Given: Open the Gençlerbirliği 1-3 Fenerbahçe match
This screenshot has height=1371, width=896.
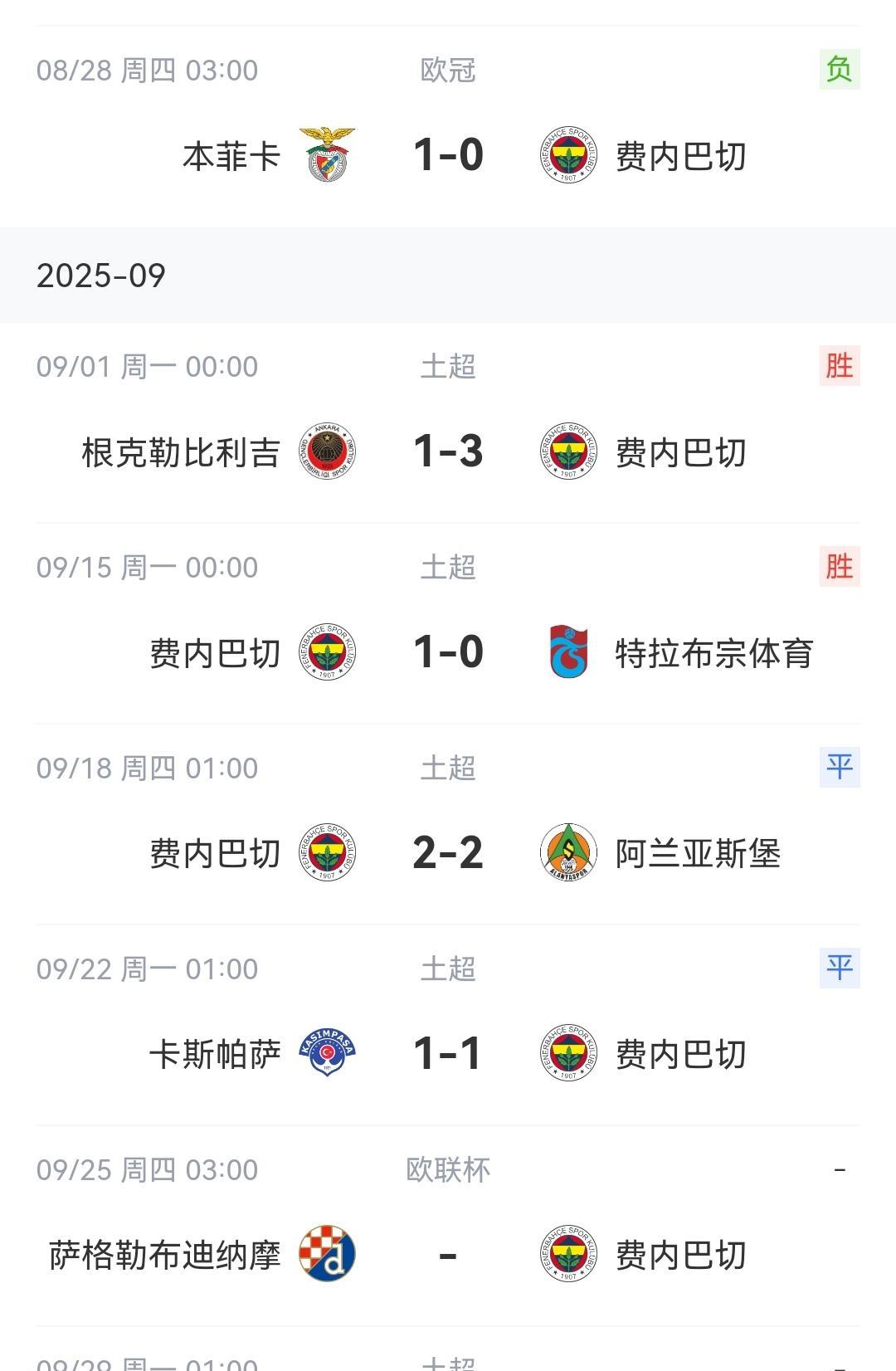Looking at the screenshot, I should [x=448, y=423].
